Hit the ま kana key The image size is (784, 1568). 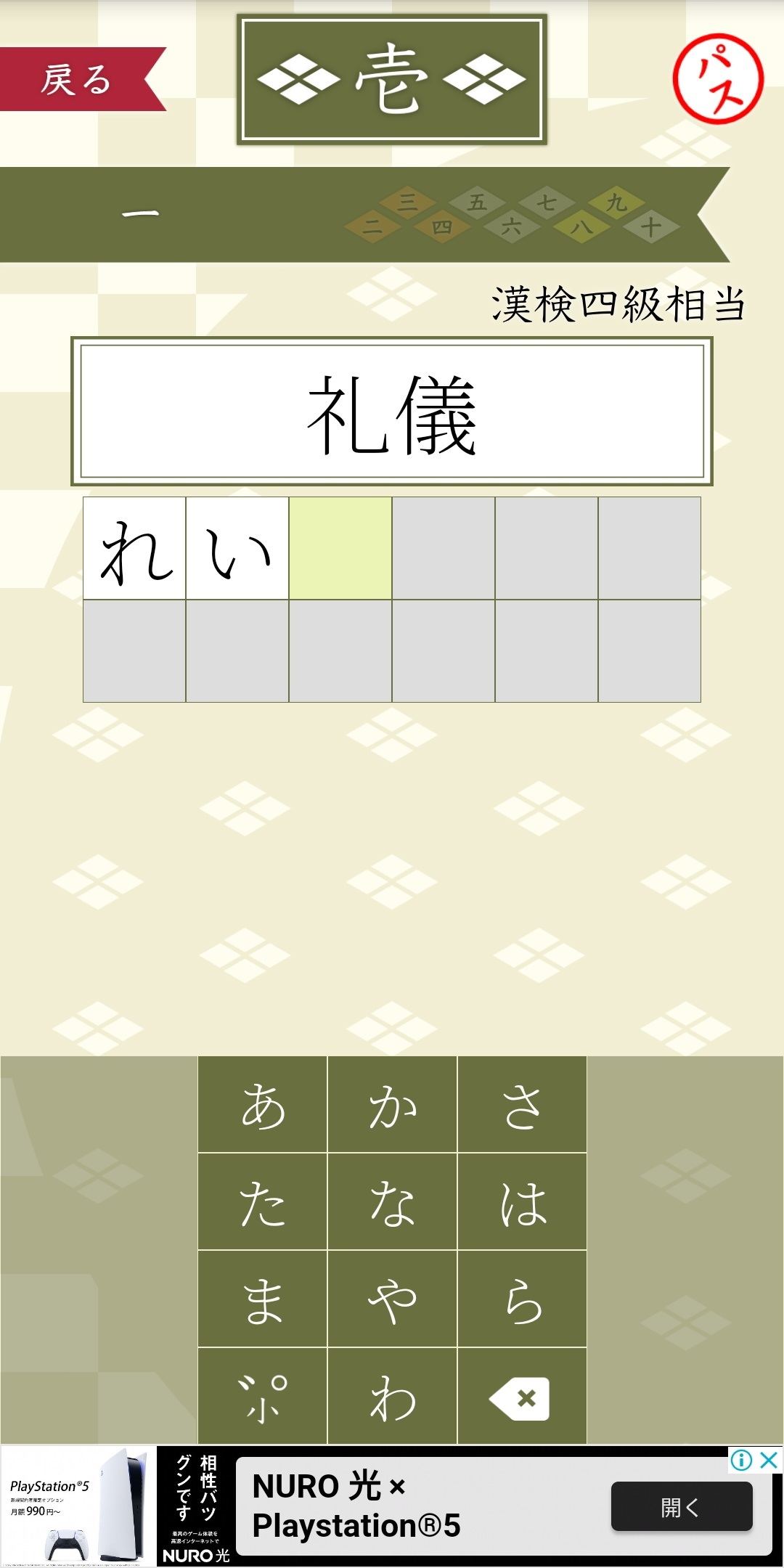pos(263,1299)
